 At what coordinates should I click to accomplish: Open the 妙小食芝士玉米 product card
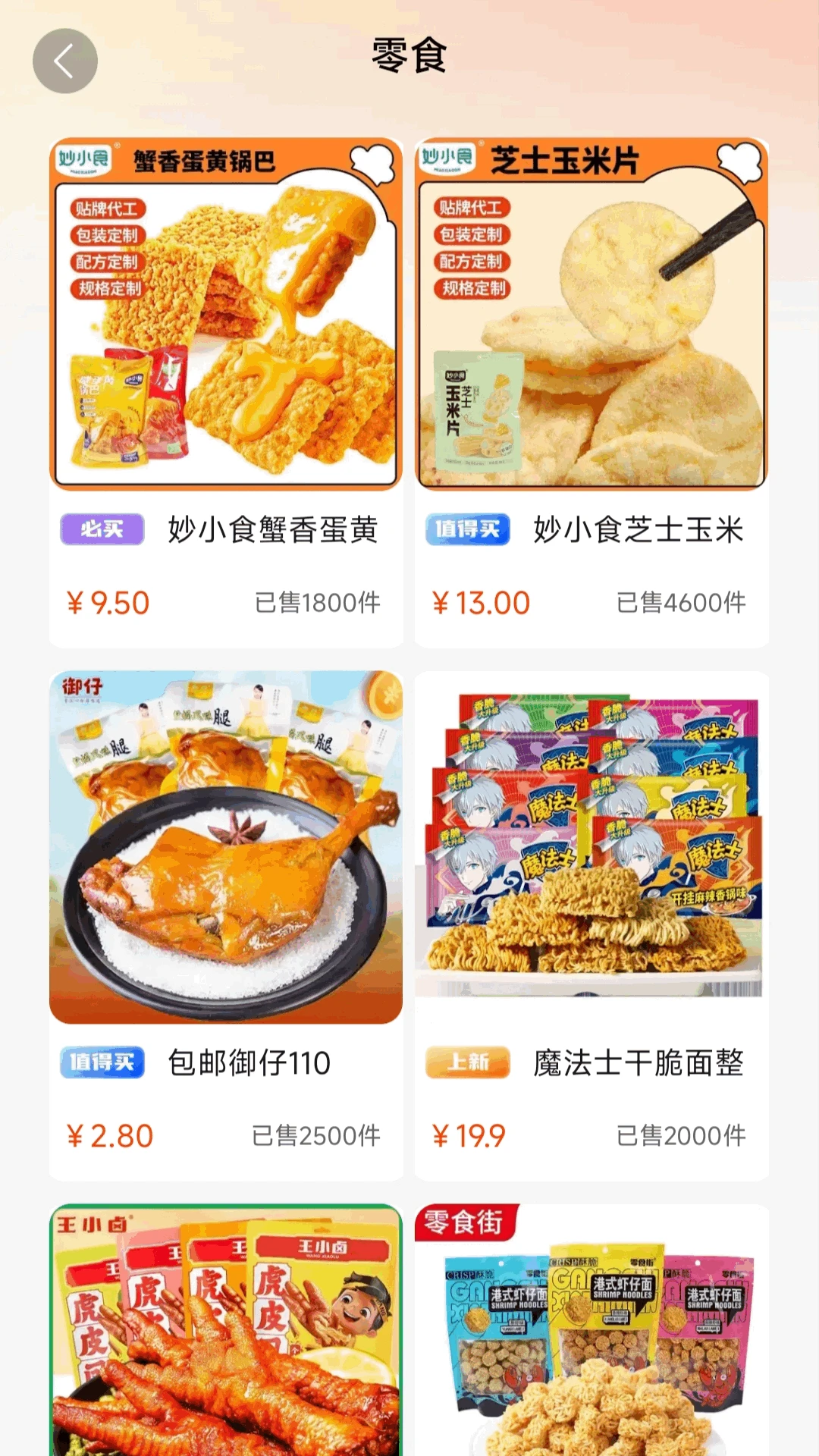pyautogui.click(x=591, y=393)
